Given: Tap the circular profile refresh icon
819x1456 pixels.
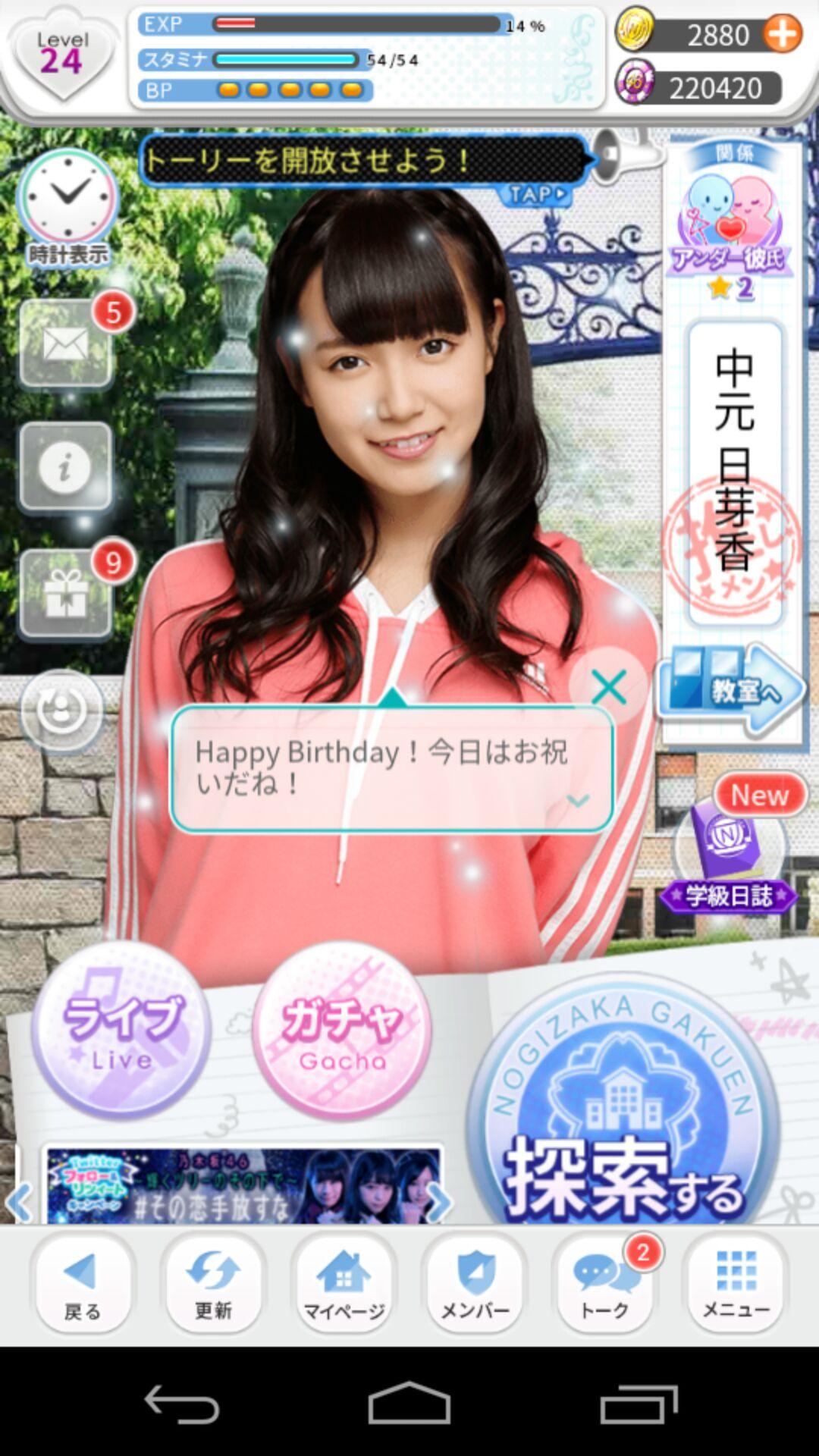Looking at the screenshot, I should coord(62,711).
